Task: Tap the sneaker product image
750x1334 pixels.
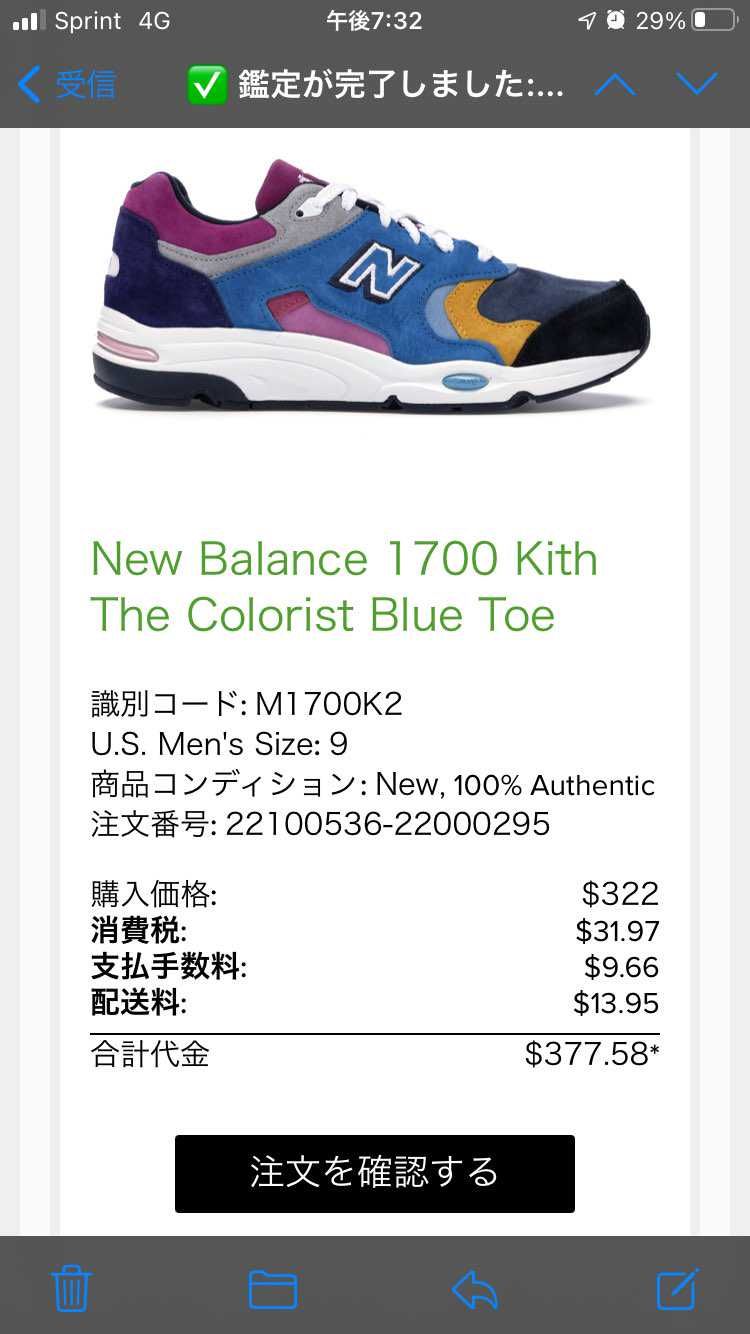Action: [x=375, y=290]
